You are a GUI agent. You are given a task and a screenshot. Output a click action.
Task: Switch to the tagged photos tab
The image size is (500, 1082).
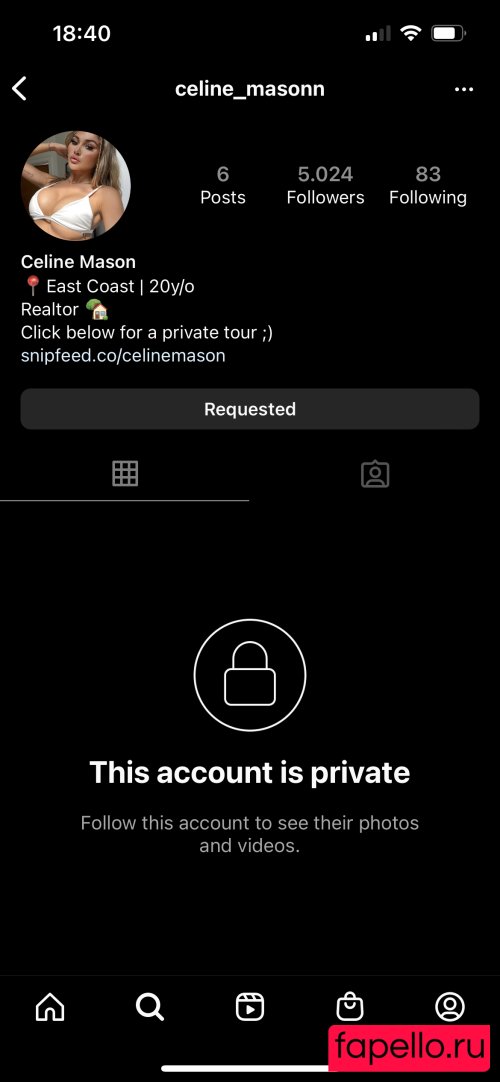click(x=375, y=474)
